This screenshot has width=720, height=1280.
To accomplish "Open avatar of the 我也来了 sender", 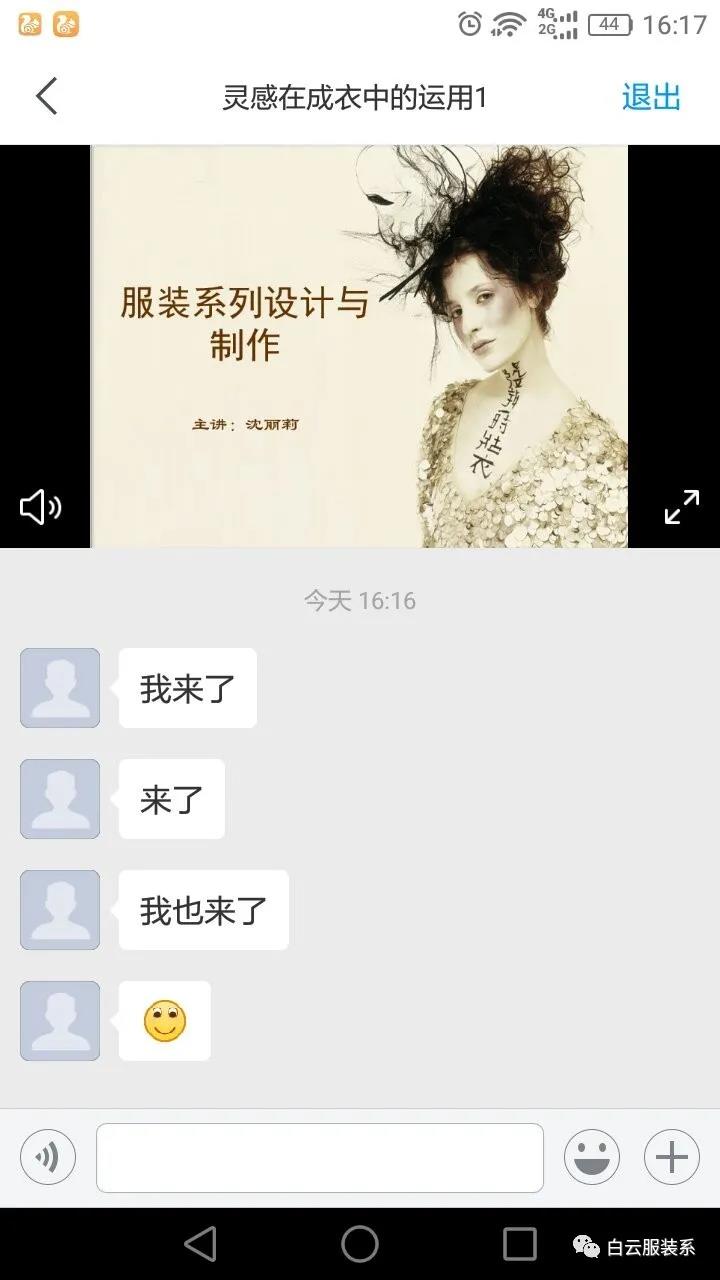I will click(x=60, y=910).
